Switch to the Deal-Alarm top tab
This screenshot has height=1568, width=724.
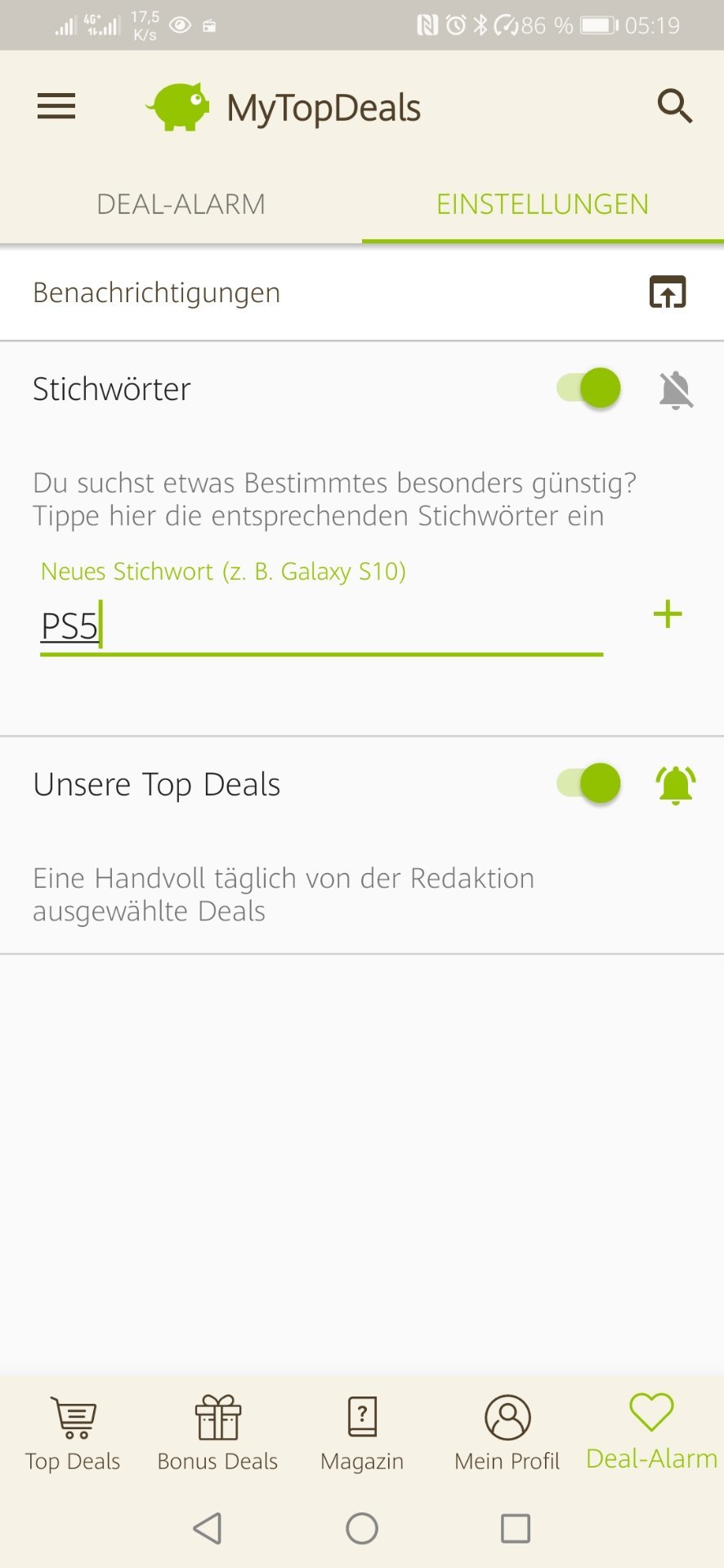click(x=181, y=204)
